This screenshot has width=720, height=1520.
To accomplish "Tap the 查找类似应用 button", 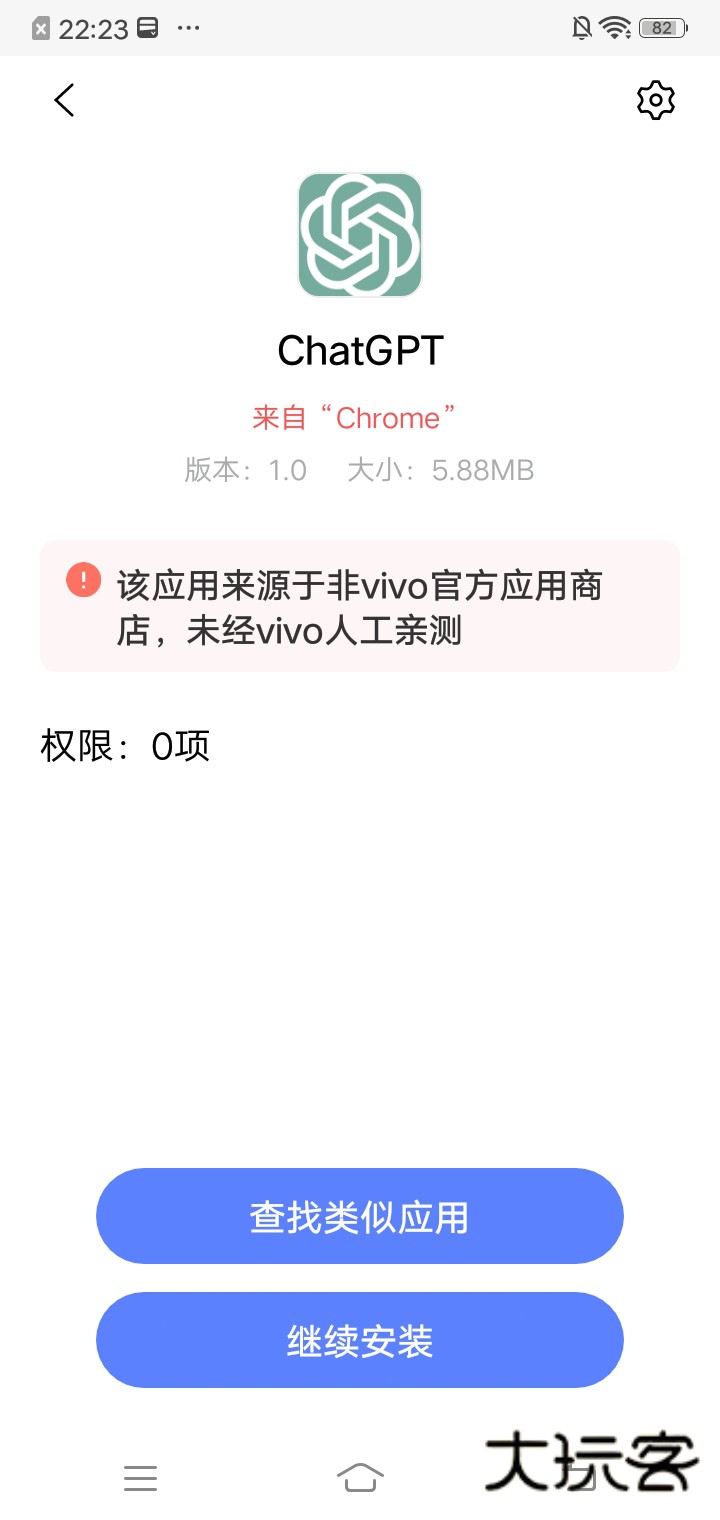I will tap(359, 1216).
